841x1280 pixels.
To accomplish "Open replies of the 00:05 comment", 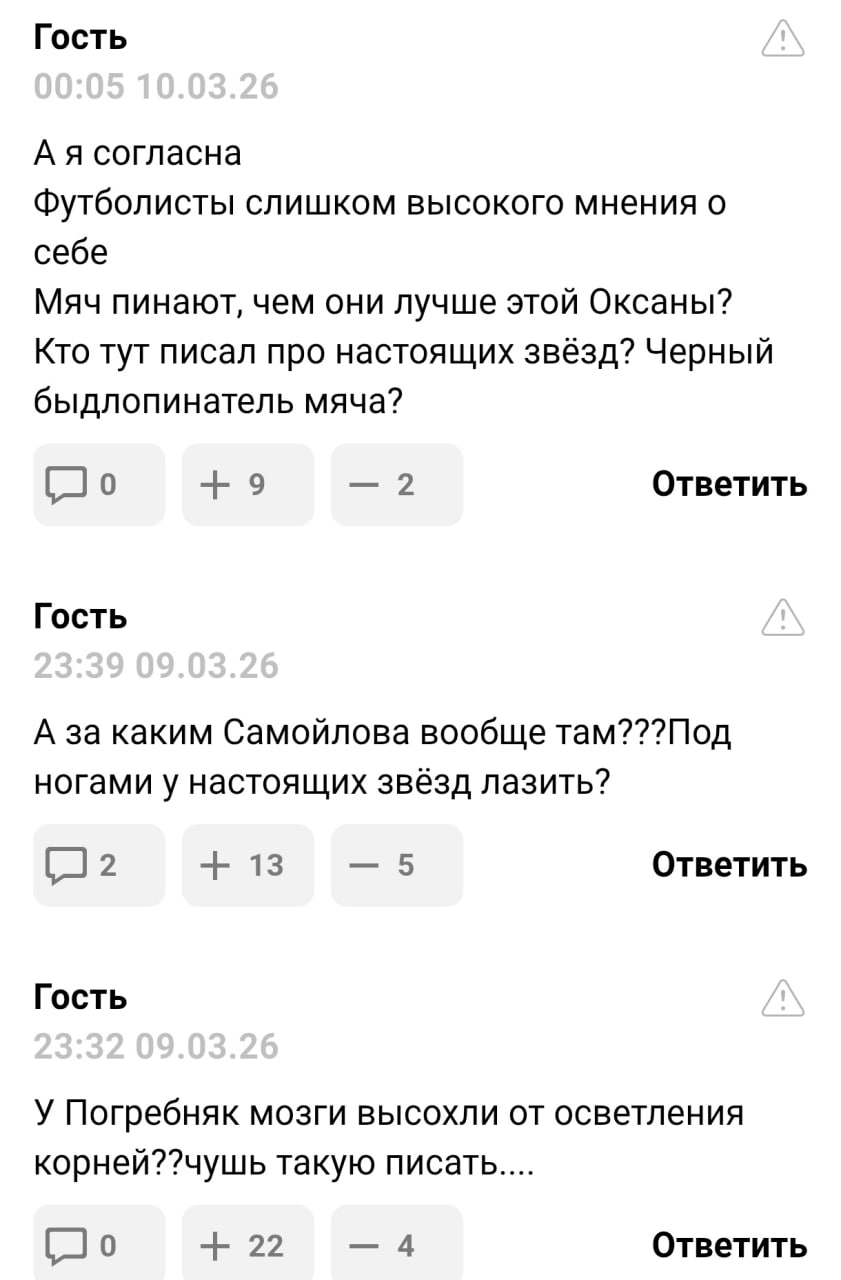I will point(99,485).
